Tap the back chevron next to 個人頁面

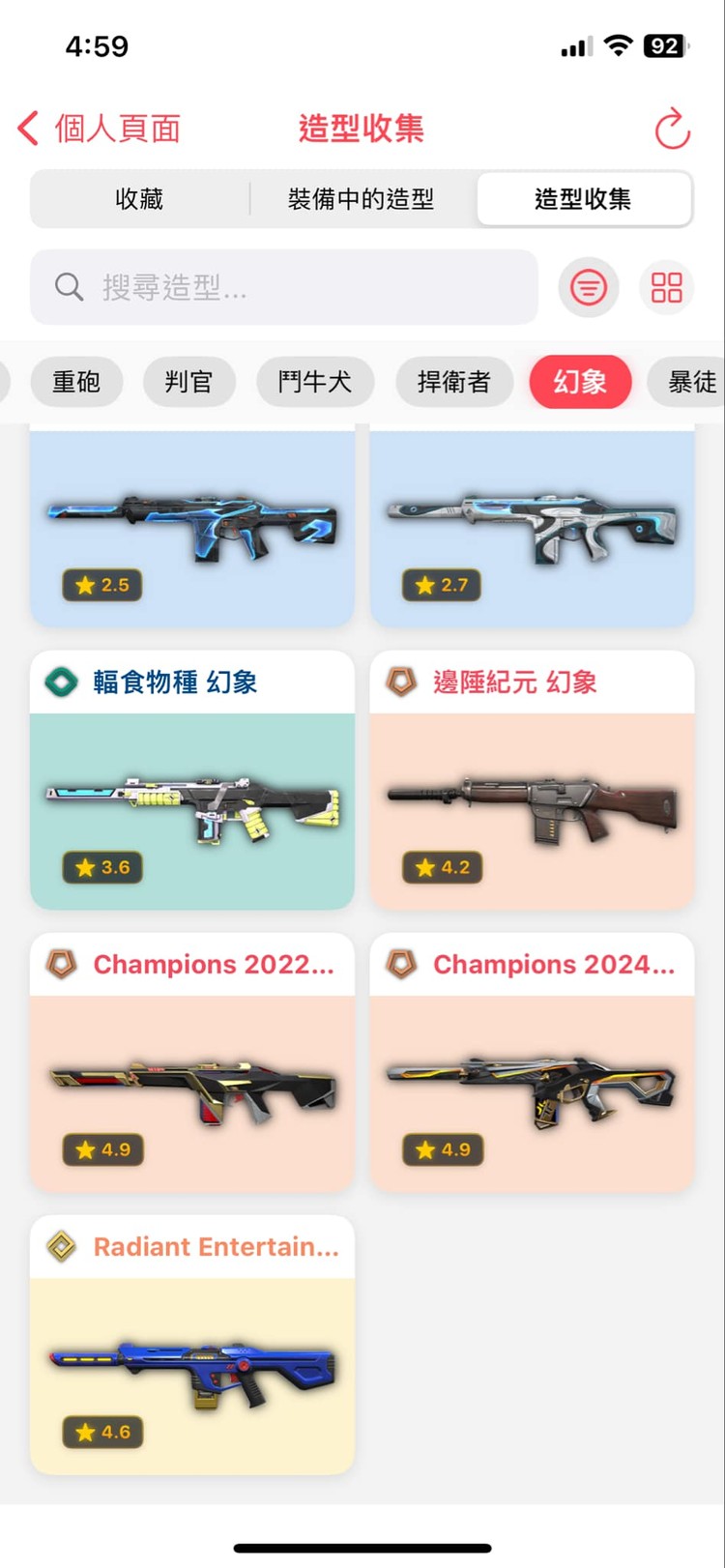pos(27,129)
